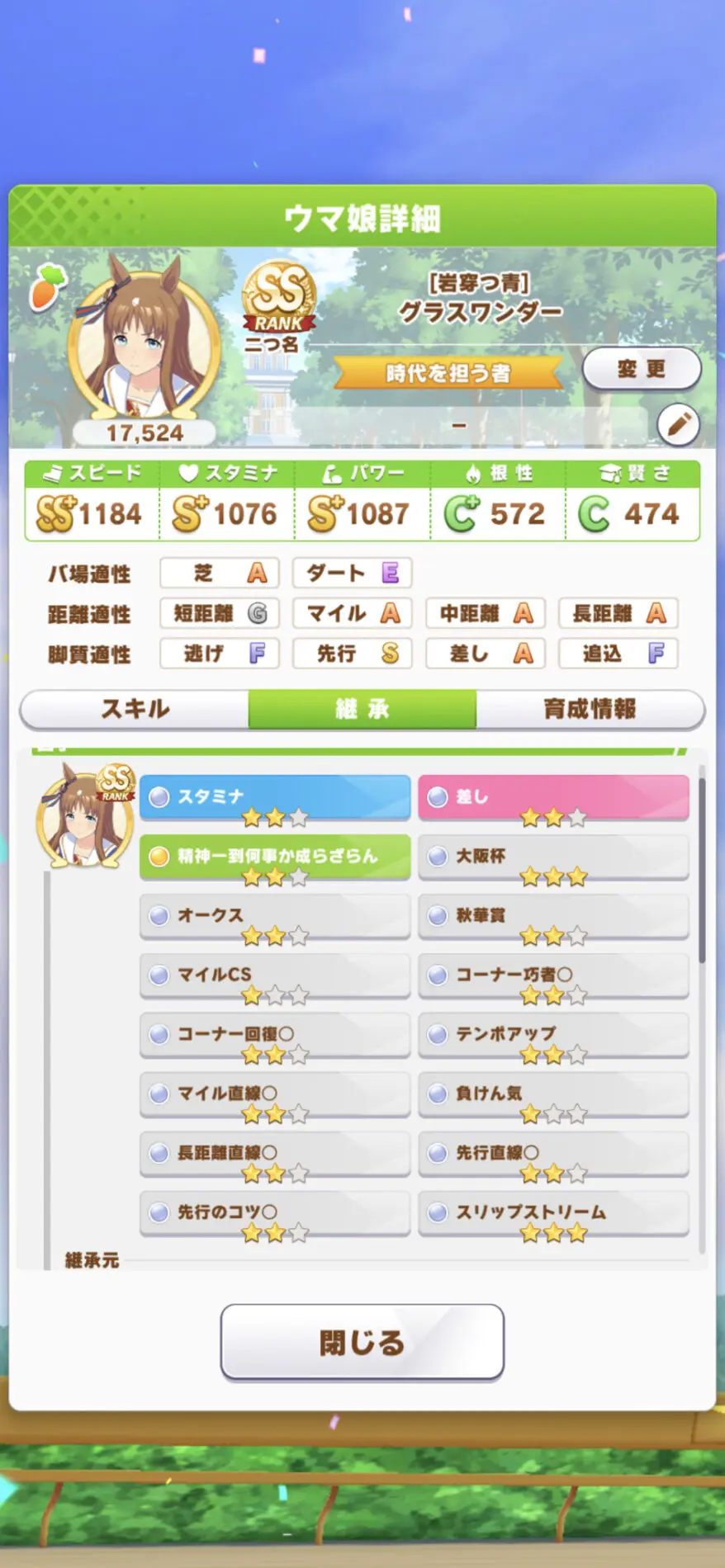Select the 継承 tab
This screenshot has width=725, height=1568.
pos(362,709)
